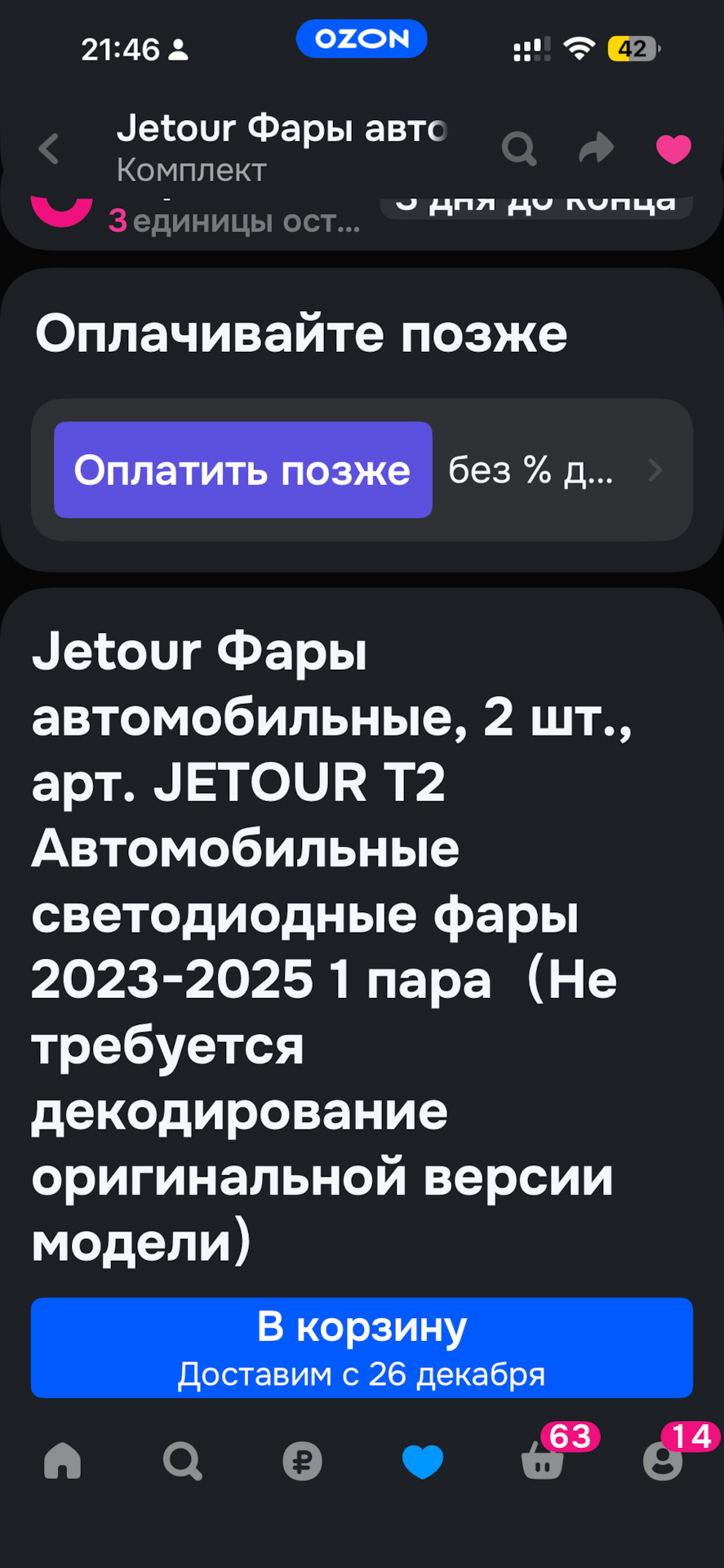
Task: Open the search tab in bottom bar
Action: [182, 1460]
